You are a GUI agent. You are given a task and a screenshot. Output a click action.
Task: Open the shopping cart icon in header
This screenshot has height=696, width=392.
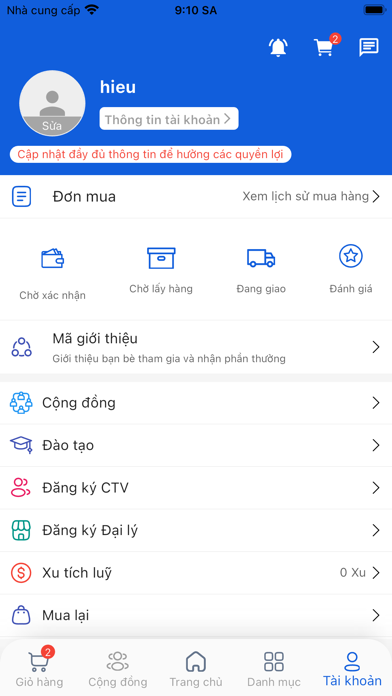coord(325,47)
